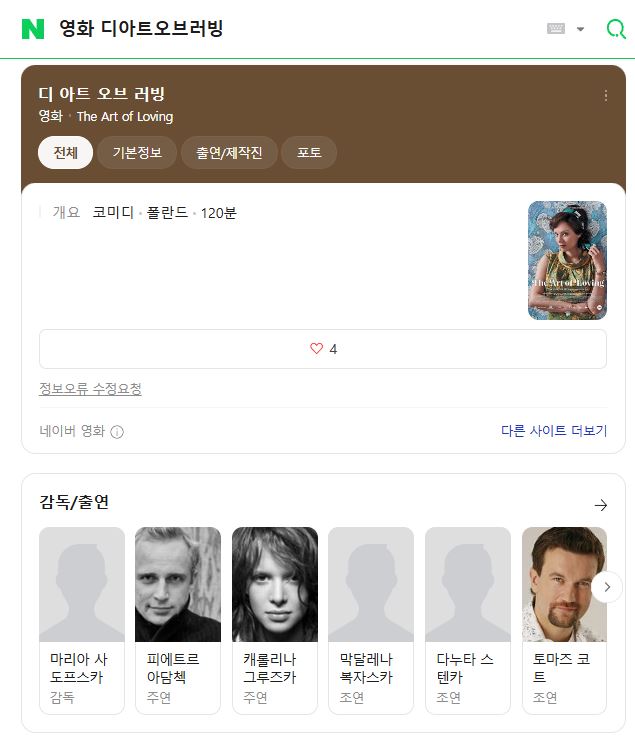Tap info icon next to 네이버 영화
635x738 pixels.
click(x=117, y=432)
